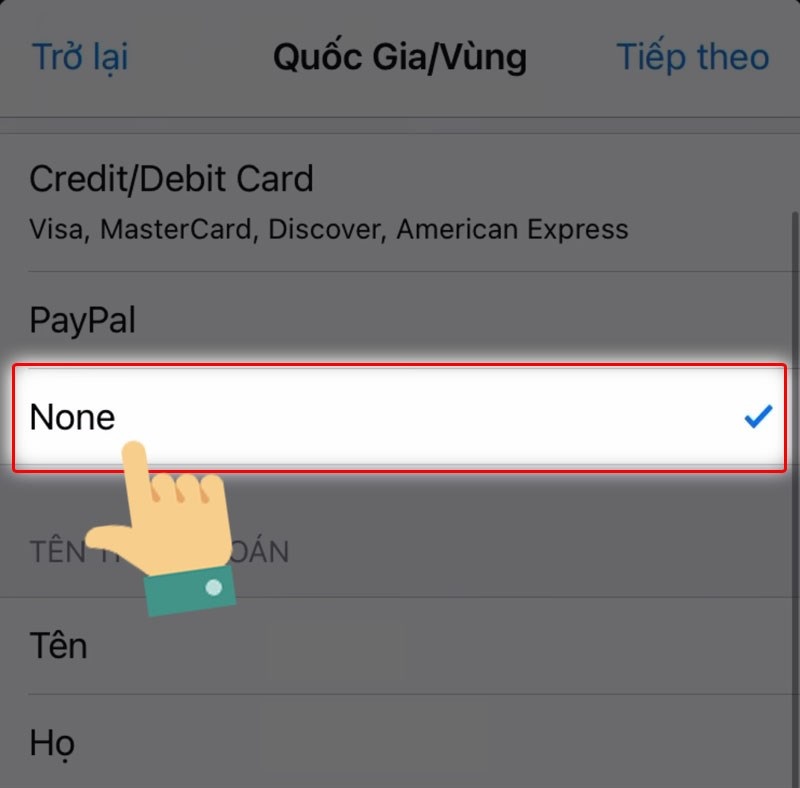Go back via Trở lại
The height and width of the screenshot is (788, 800).
pyautogui.click(x=80, y=56)
